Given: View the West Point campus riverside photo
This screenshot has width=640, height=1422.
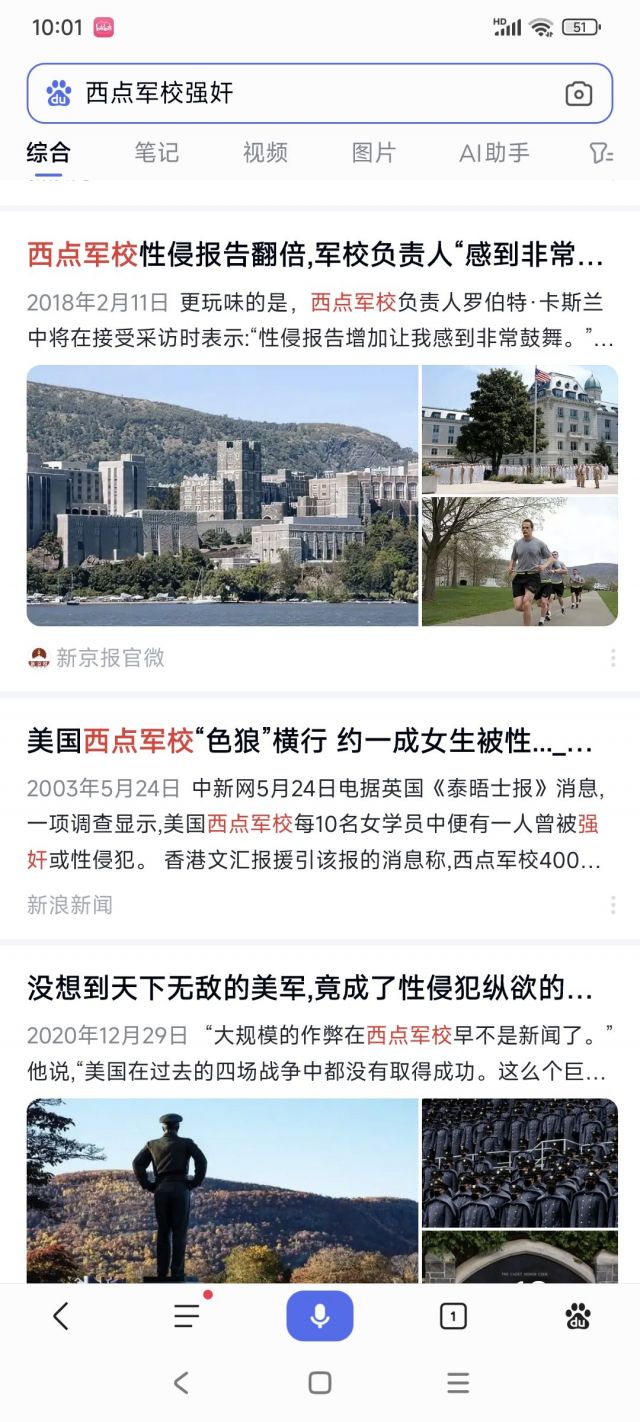Looking at the screenshot, I should [x=222, y=495].
